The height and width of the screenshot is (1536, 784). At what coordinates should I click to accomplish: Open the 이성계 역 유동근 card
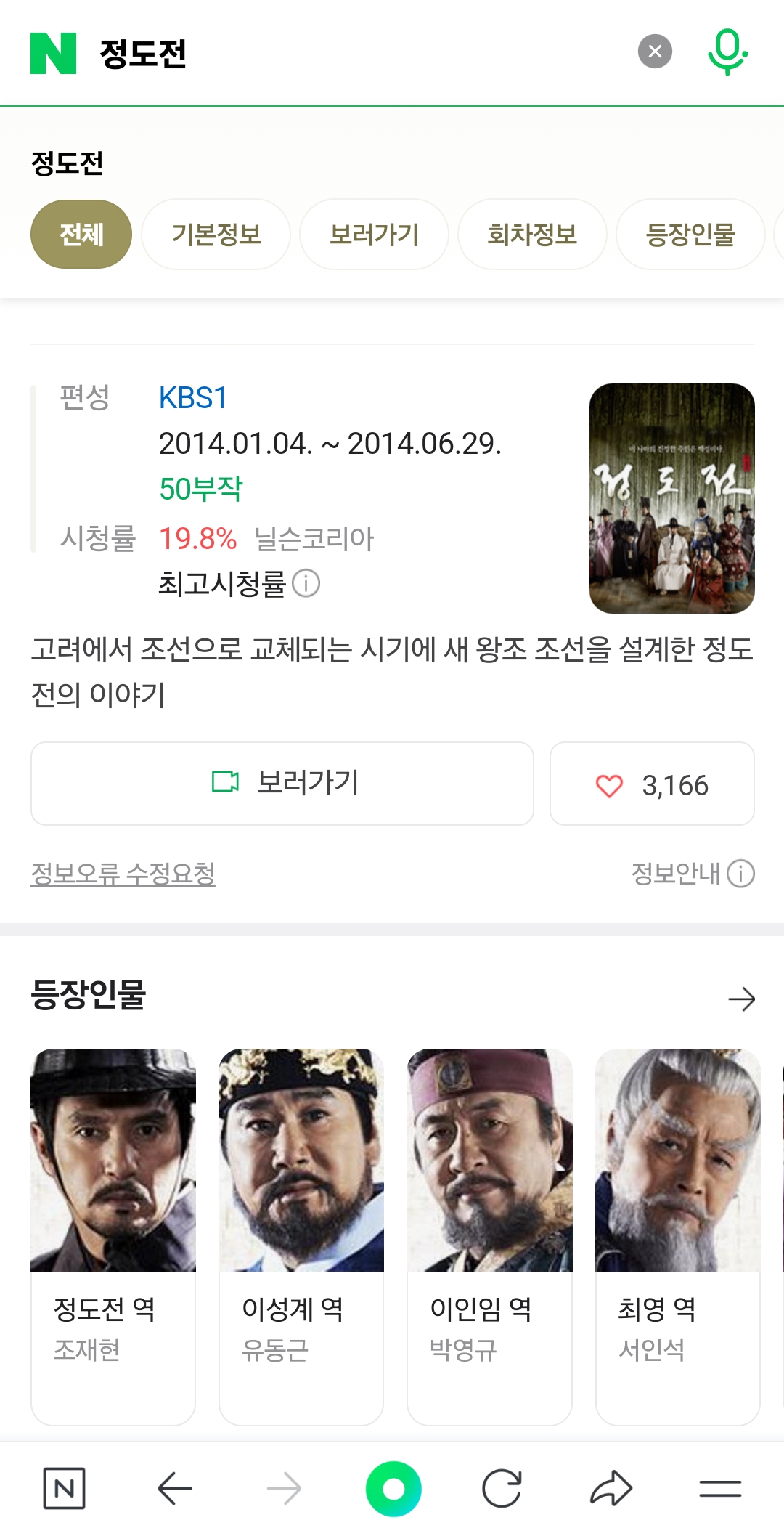[x=301, y=1237]
